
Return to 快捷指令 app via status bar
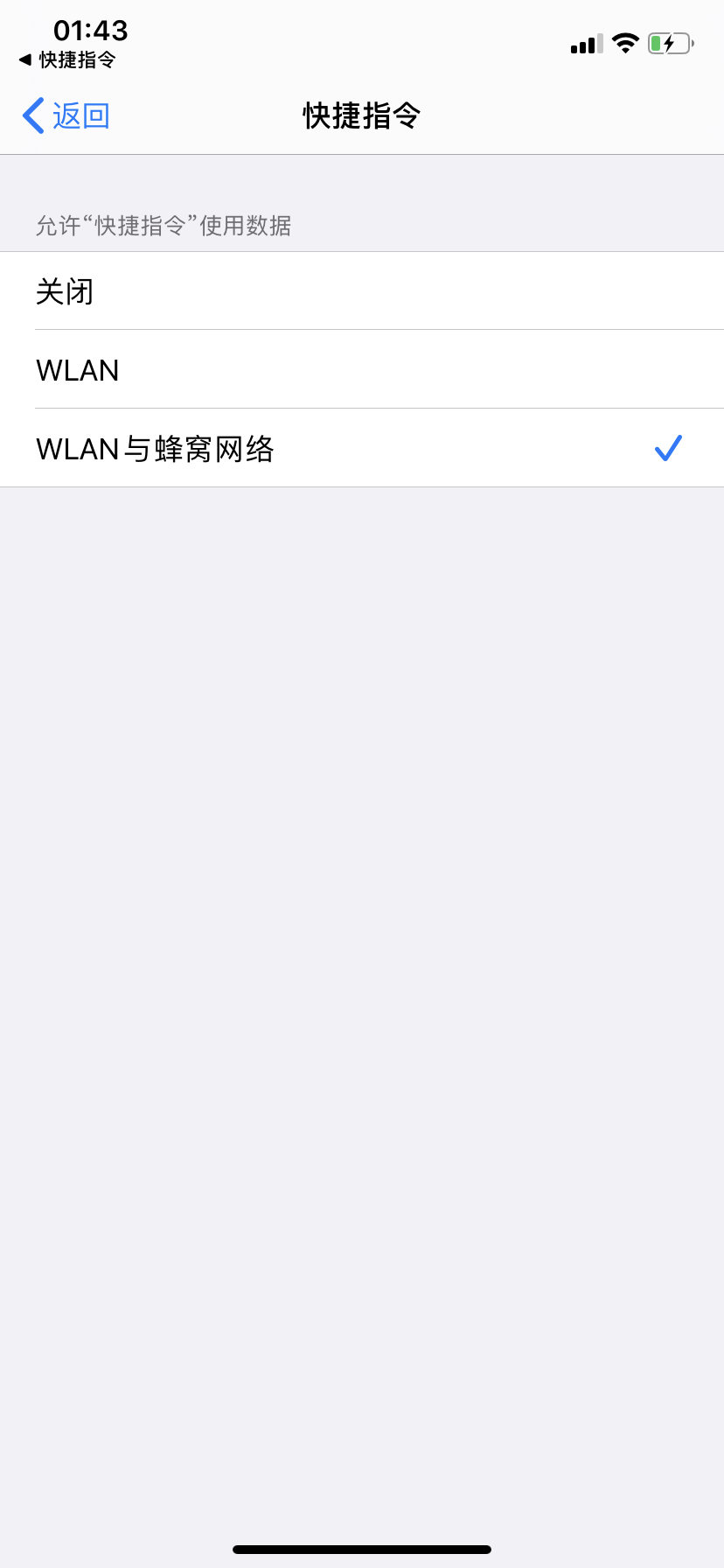point(67,59)
